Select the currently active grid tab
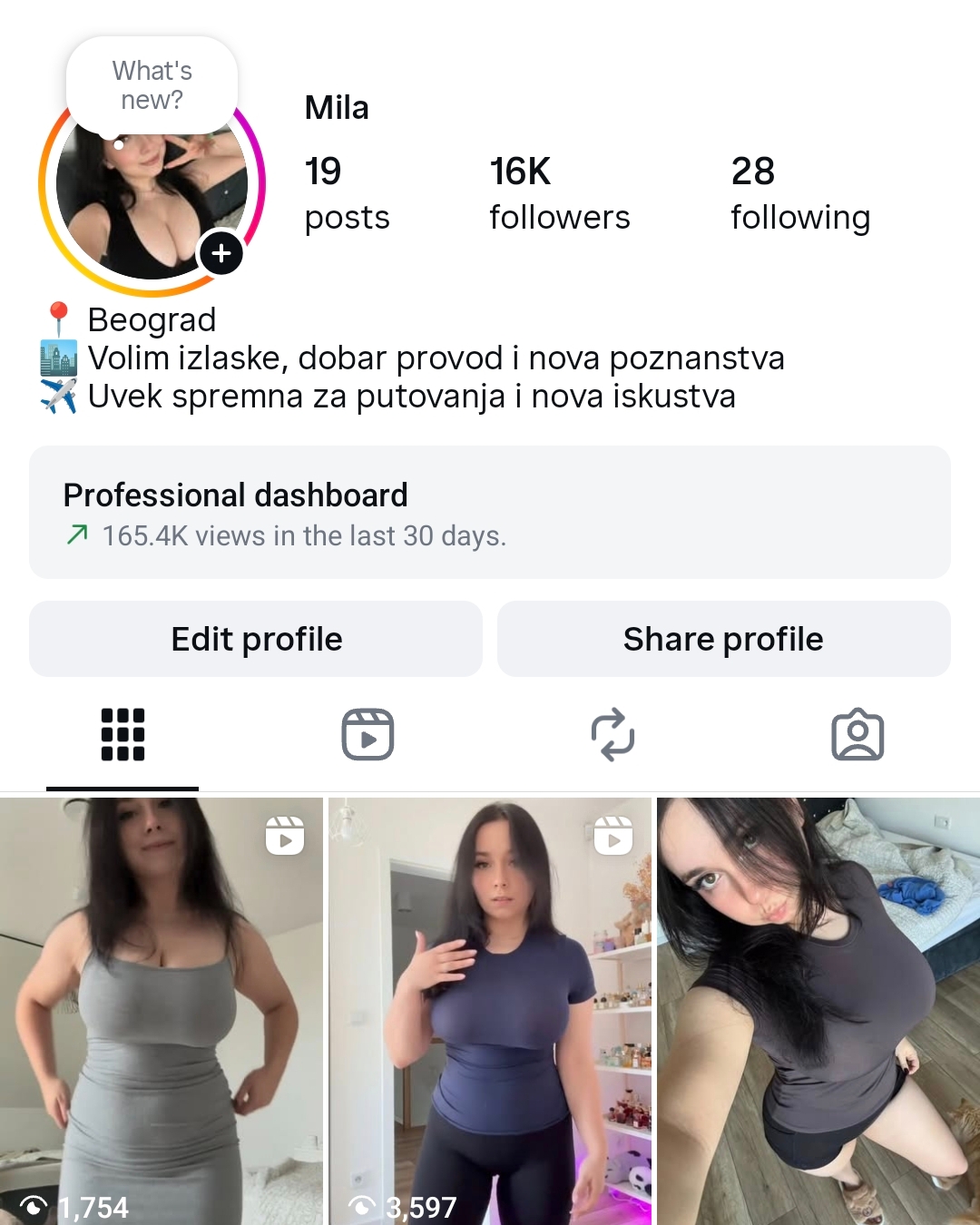980x1225 pixels. [x=122, y=735]
